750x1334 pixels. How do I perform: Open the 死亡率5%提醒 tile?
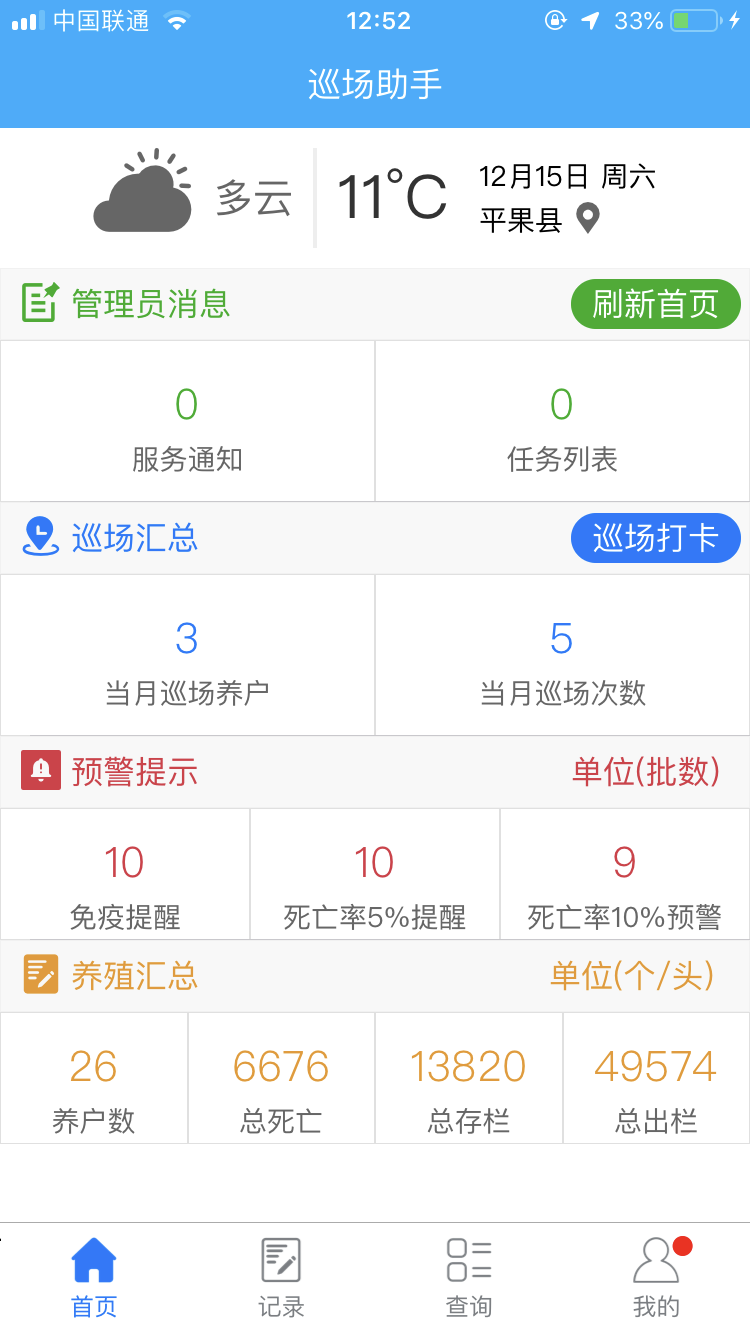tap(375, 875)
